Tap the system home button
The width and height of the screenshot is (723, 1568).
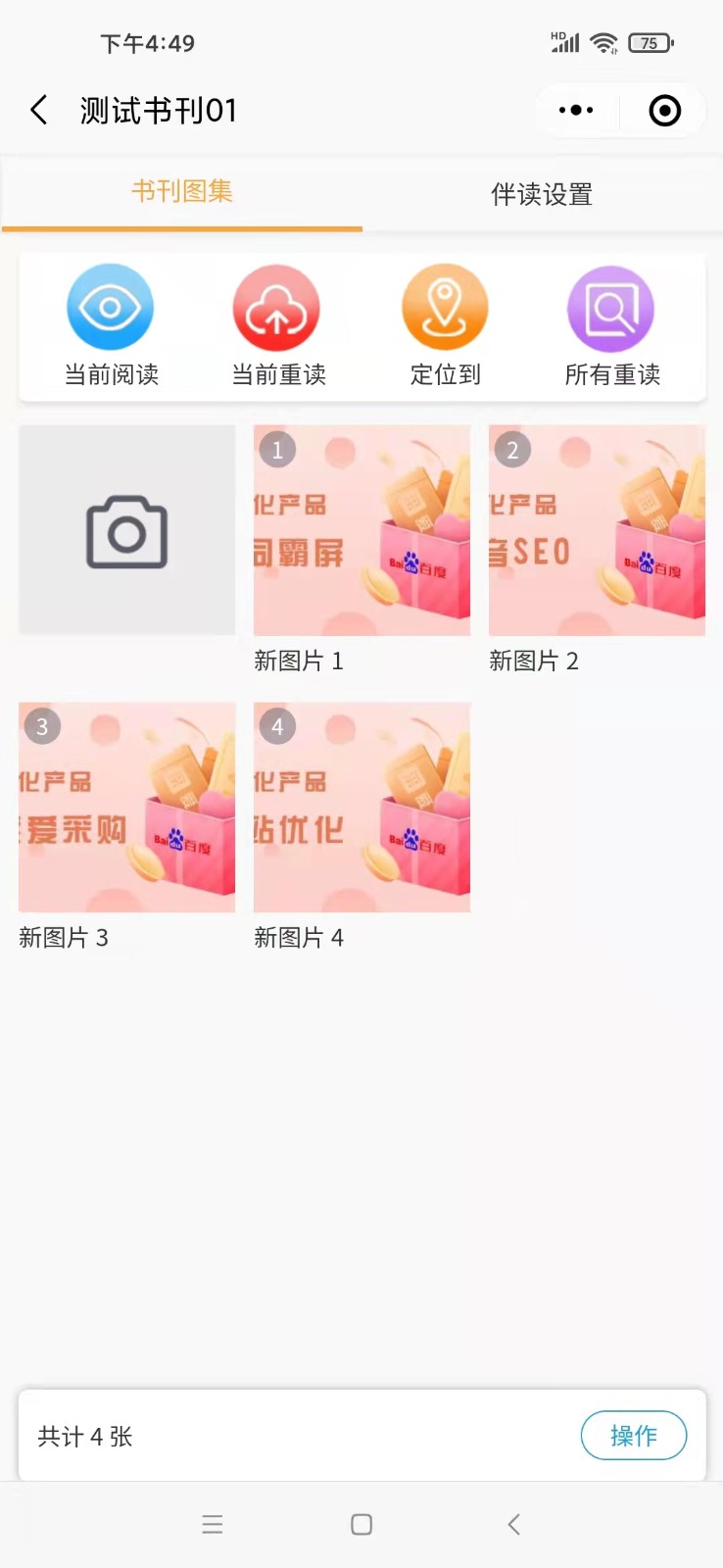(x=361, y=1525)
